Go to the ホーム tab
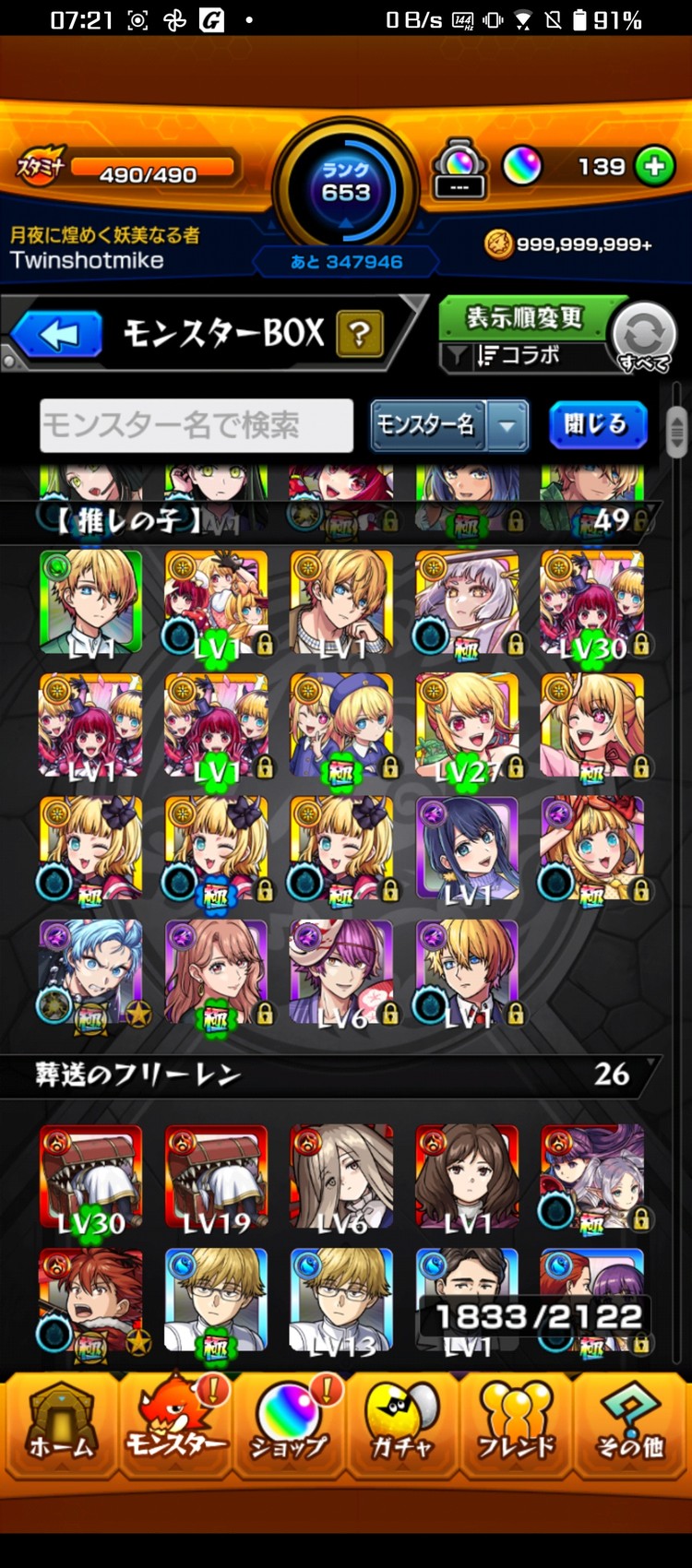 (61, 1425)
